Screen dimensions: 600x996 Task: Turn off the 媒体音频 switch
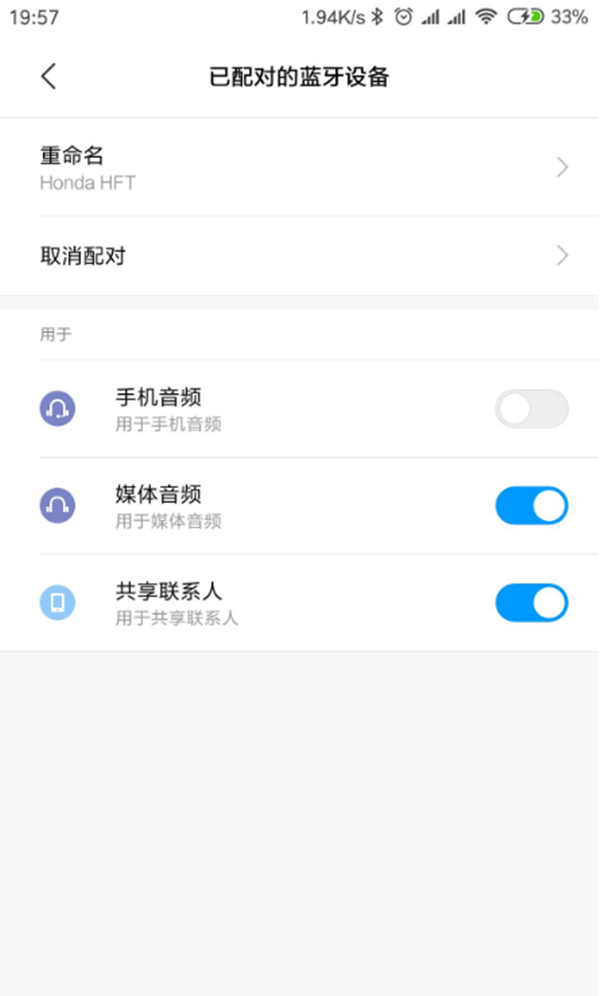(x=531, y=506)
